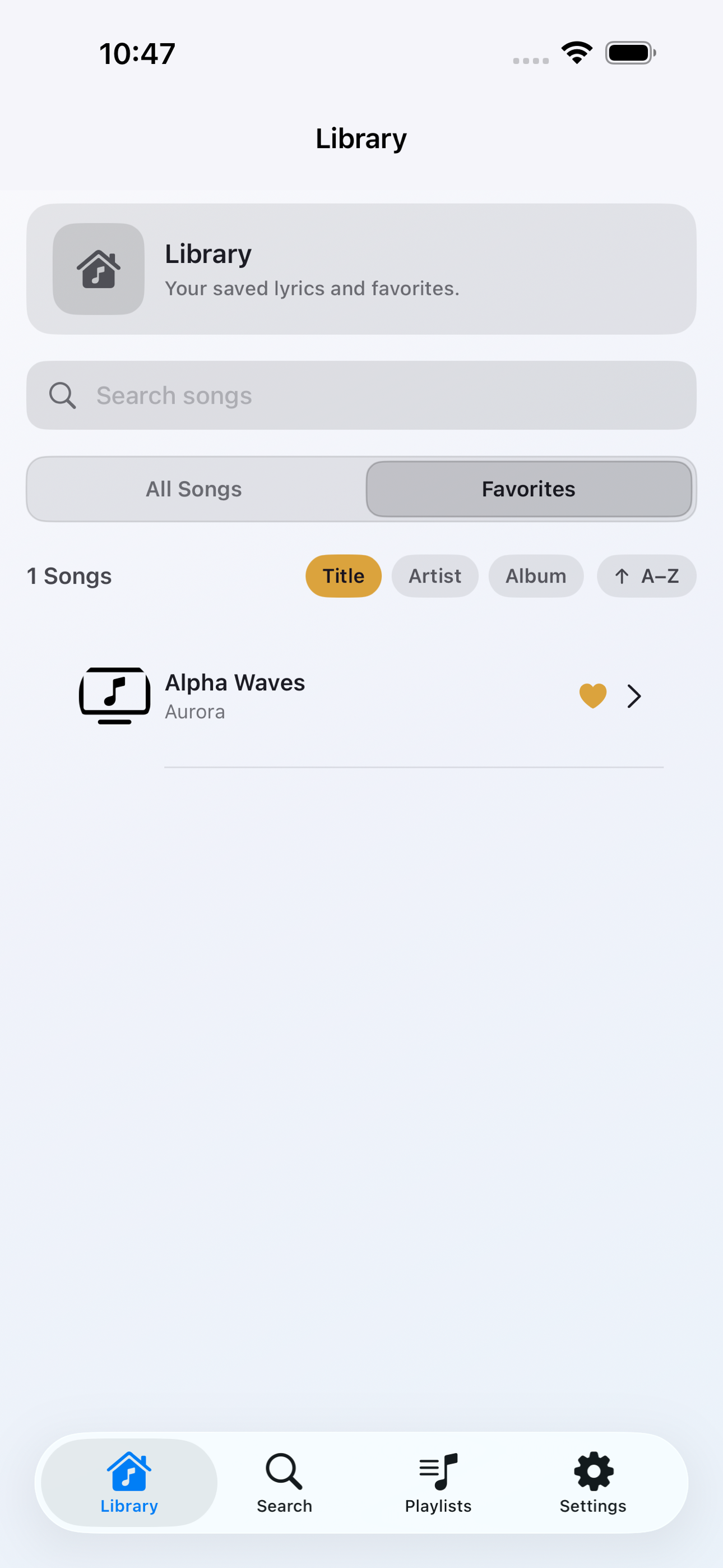
Task: Unfavorite Alpha Waves with the heart icon
Action: [592, 696]
